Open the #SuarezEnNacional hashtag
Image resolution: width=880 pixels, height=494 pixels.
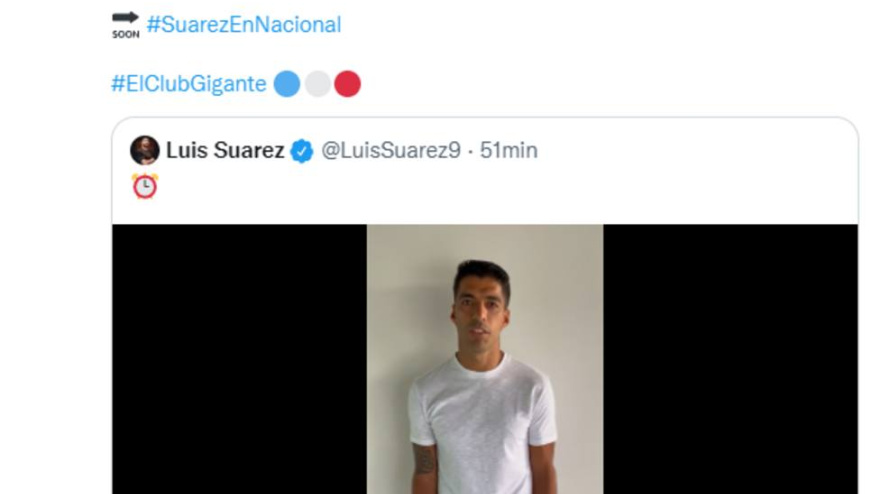(243, 25)
